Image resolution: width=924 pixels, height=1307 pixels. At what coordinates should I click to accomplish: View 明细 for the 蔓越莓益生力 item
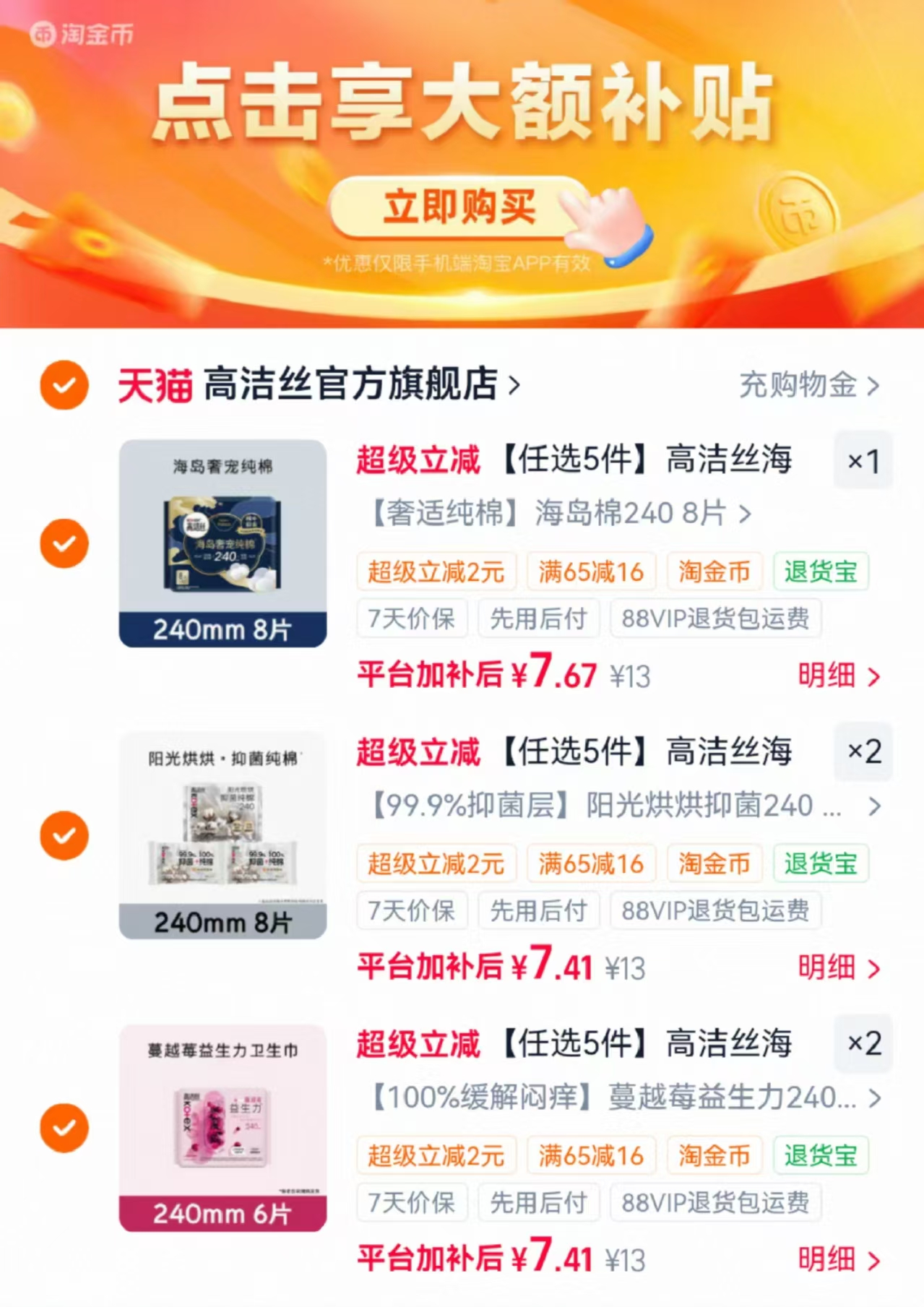pyautogui.click(x=839, y=1259)
